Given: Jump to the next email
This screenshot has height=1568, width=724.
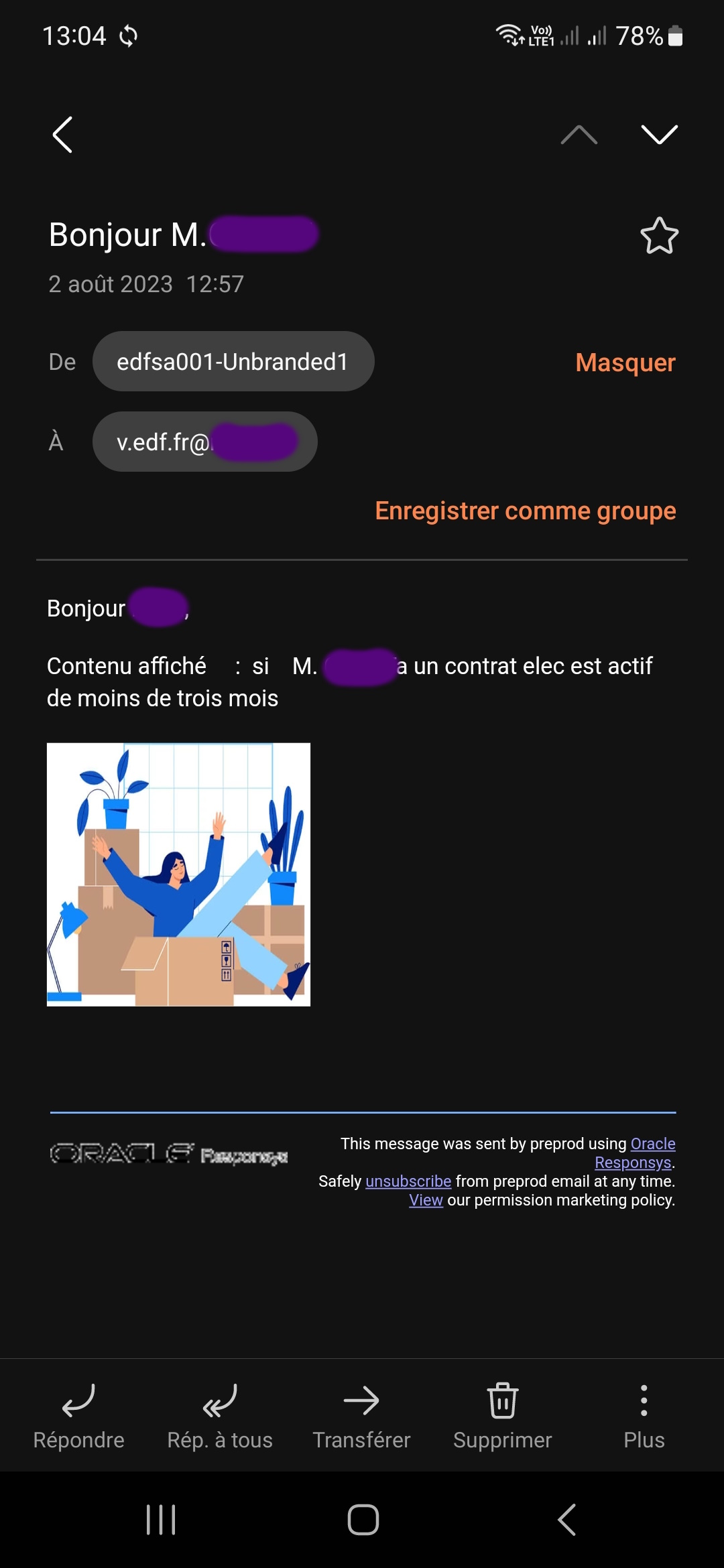Looking at the screenshot, I should coord(659,135).
